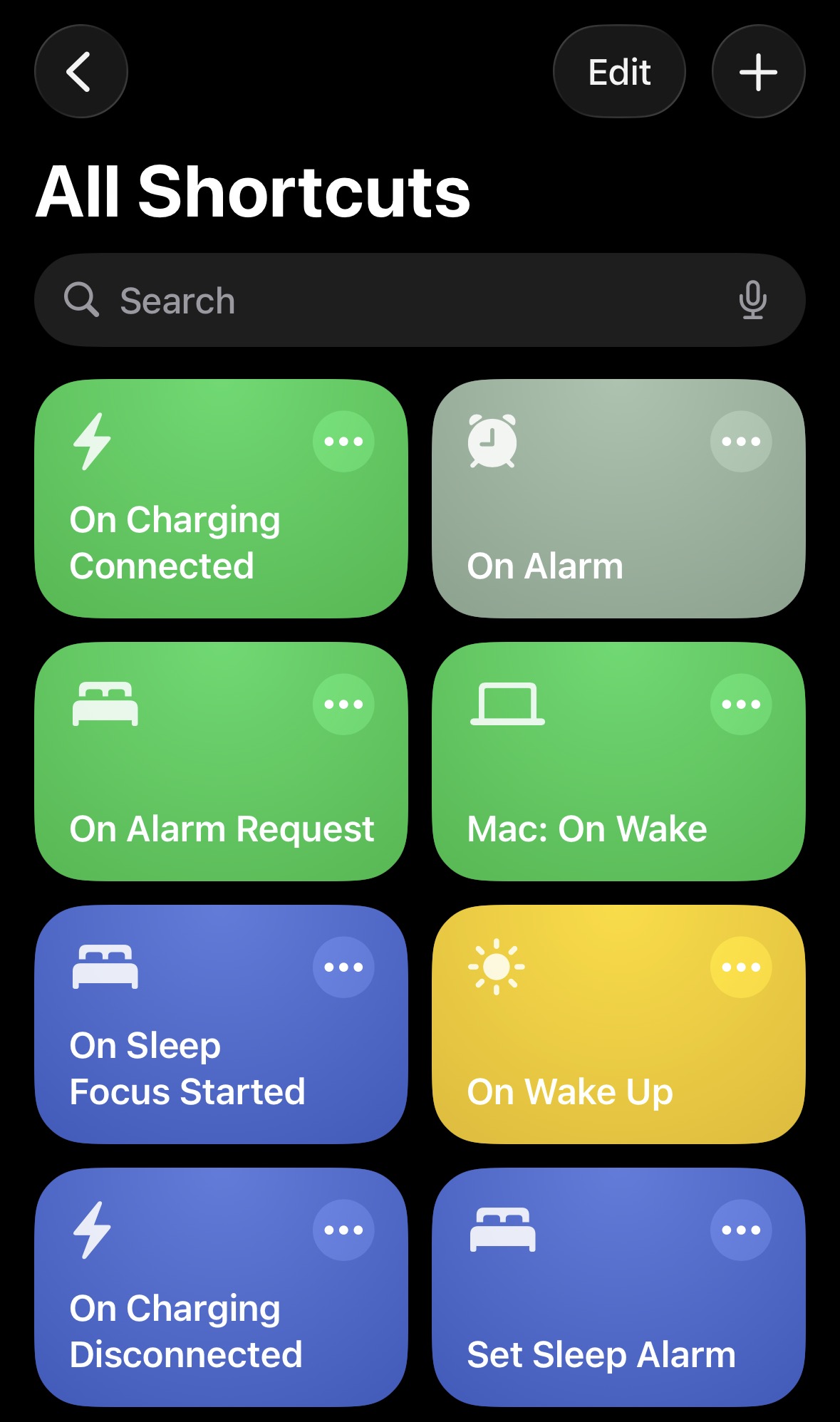Open the Set Sleep Alarm options menu
The width and height of the screenshot is (840, 1422).
(741, 1230)
